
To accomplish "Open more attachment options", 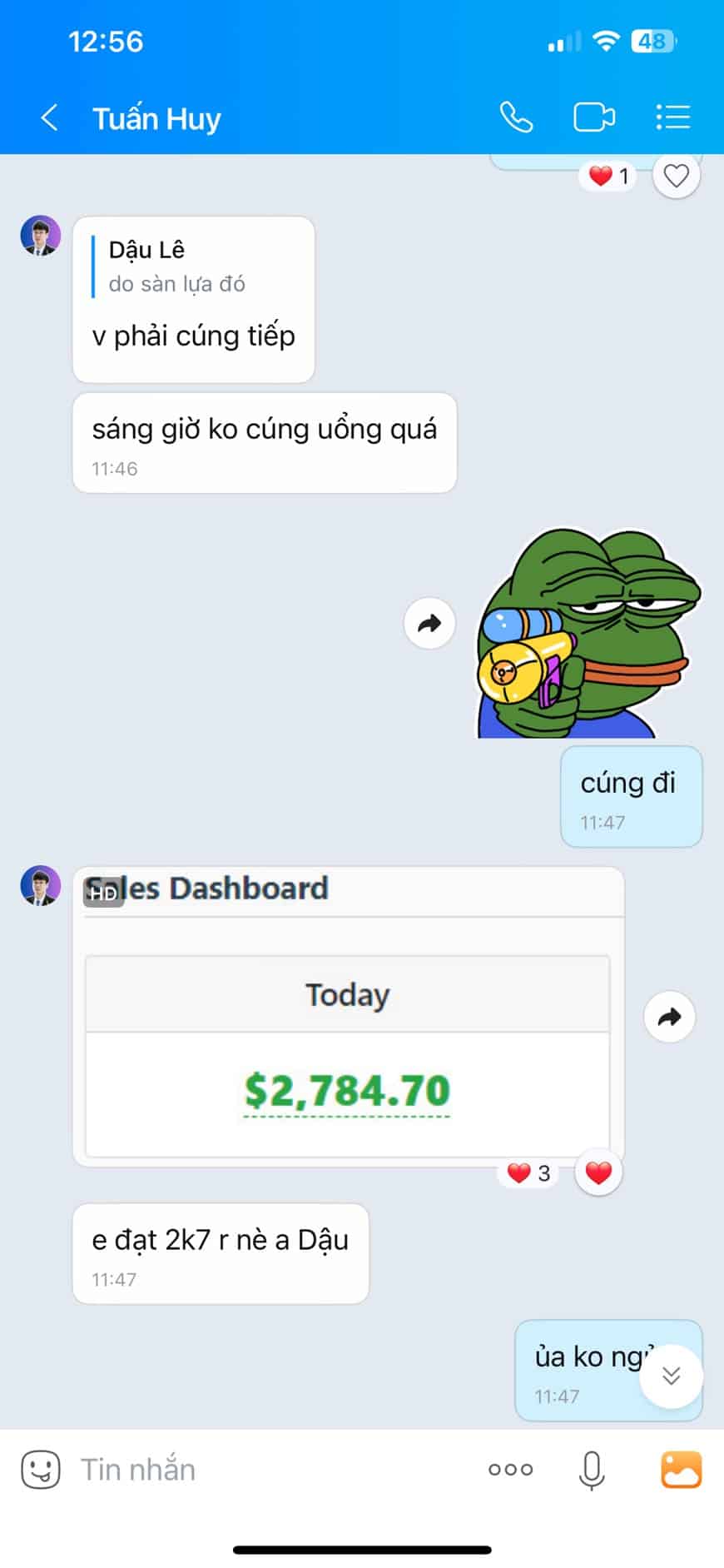I will (510, 1470).
